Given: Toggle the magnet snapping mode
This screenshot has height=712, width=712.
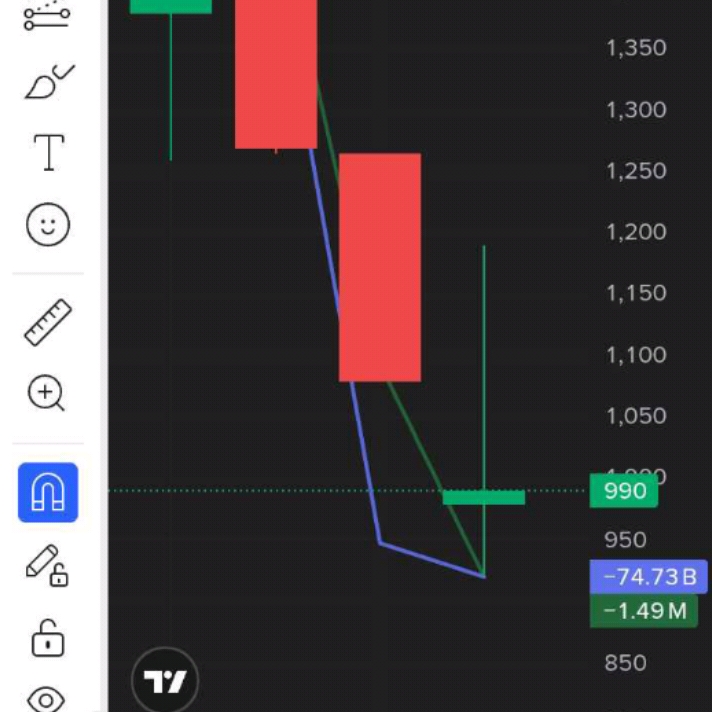Looking at the screenshot, I should (x=48, y=492).
